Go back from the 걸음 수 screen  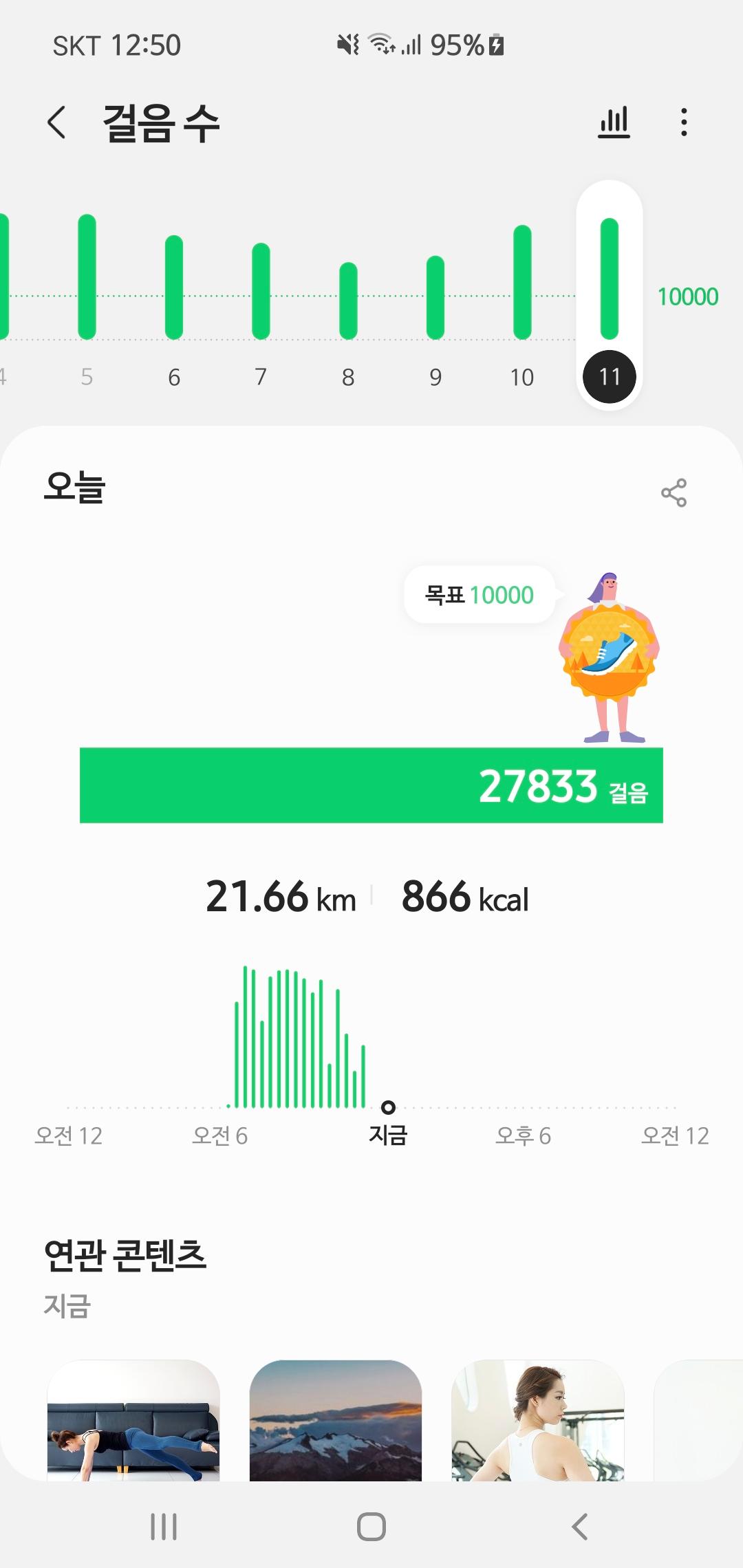click(x=57, y=123)
